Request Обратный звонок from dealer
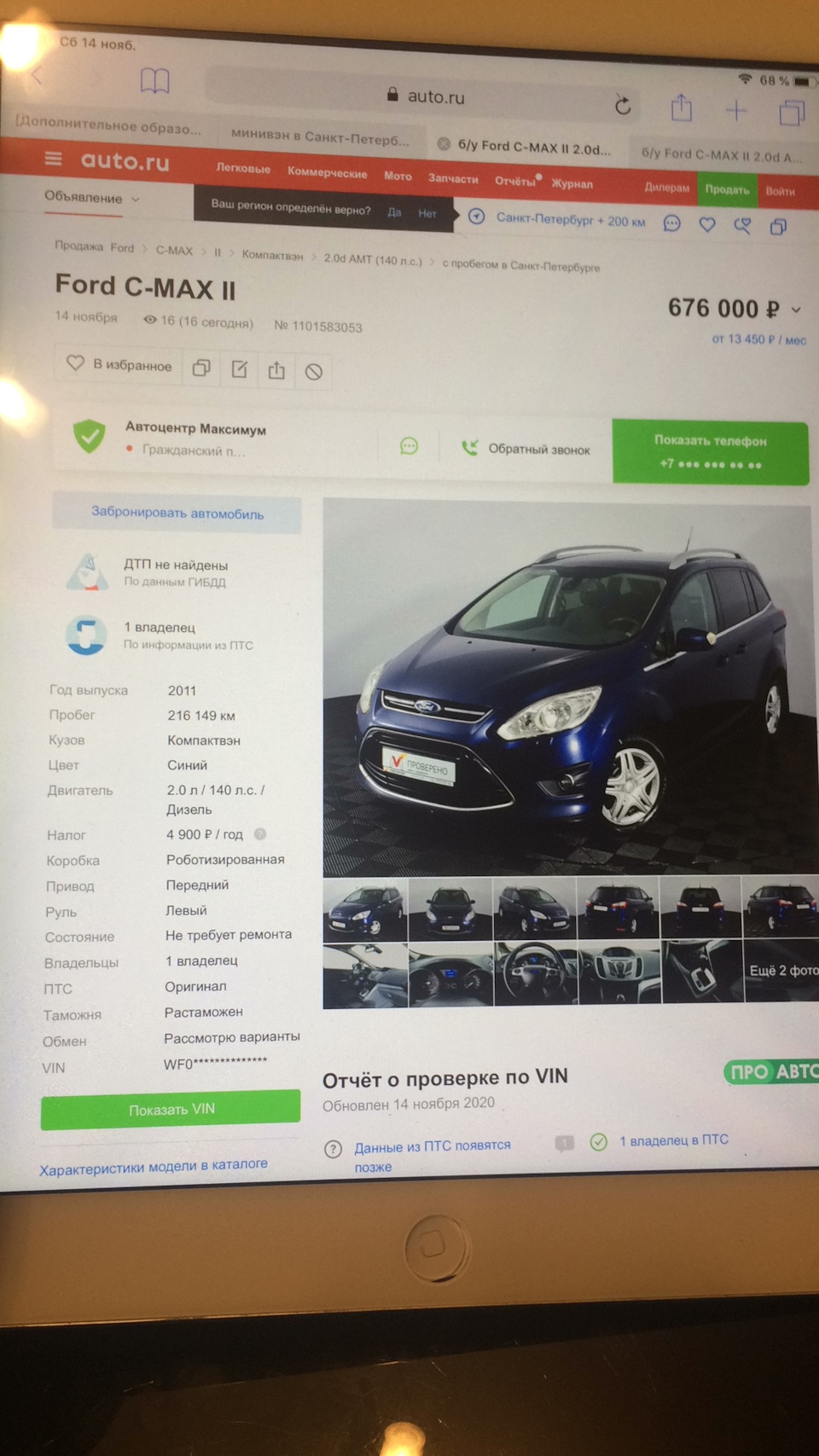The image size is (819, 1456). click(x=526, y=449)
